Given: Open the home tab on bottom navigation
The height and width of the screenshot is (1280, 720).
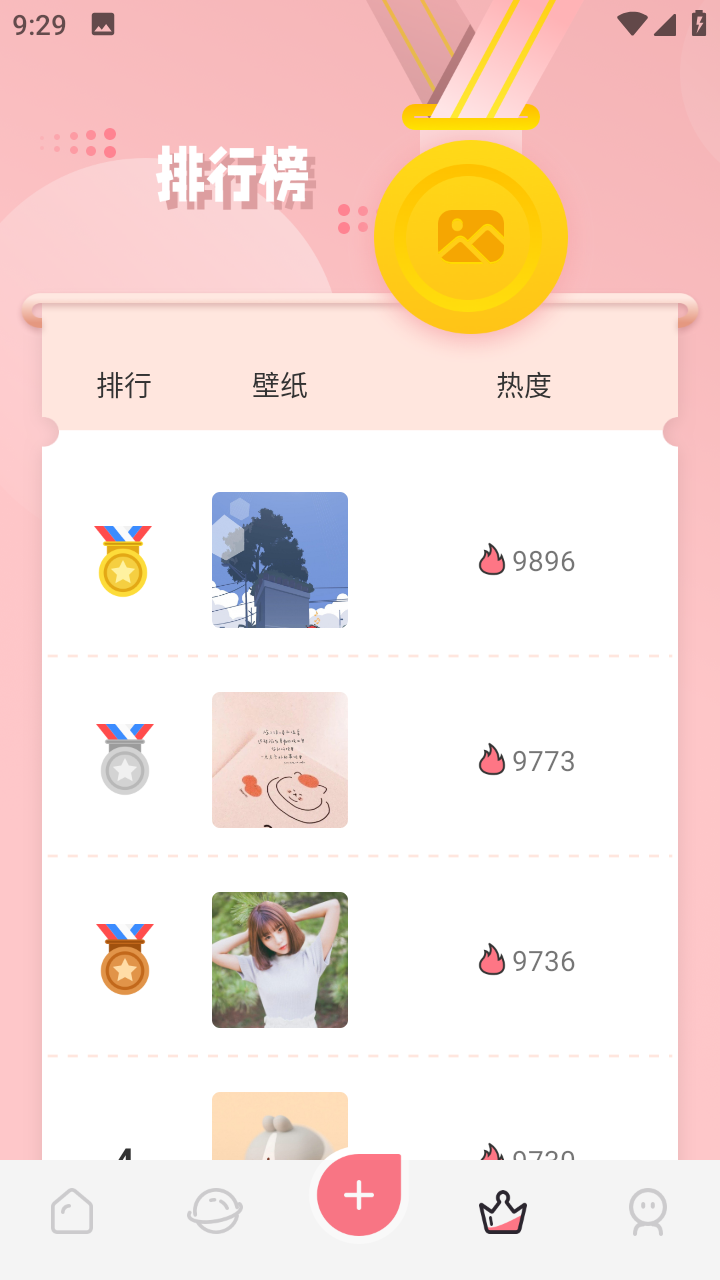Looking at the screenshot, I should 71,1210.
